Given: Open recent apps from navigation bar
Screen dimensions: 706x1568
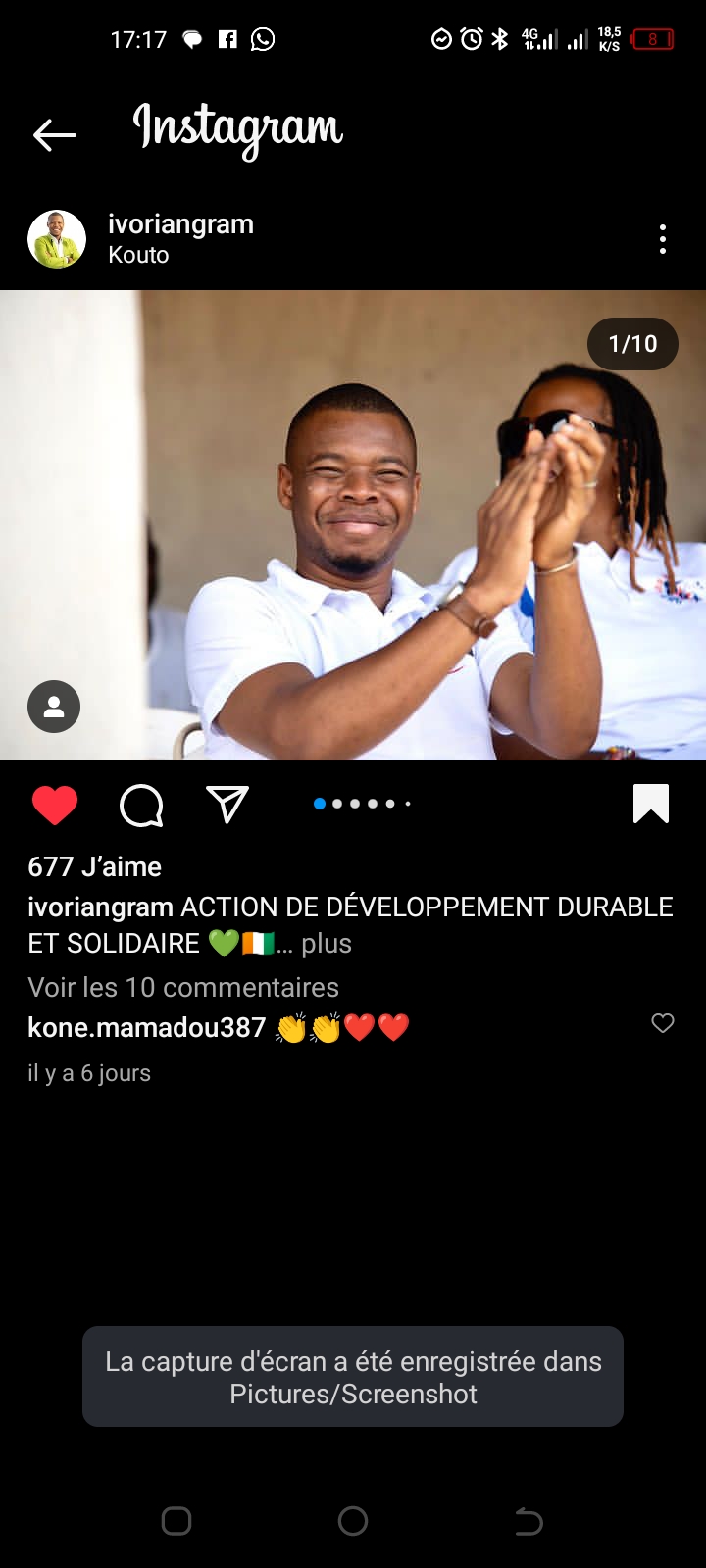Looking at the screenshot, I should pos(176,1521).
